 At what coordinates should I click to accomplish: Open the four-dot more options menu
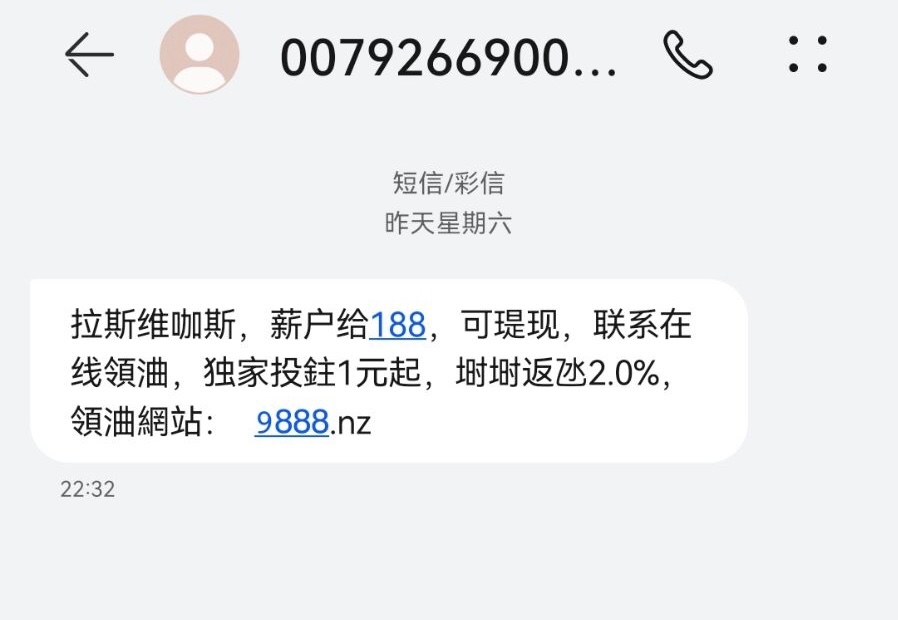point(807,54)
